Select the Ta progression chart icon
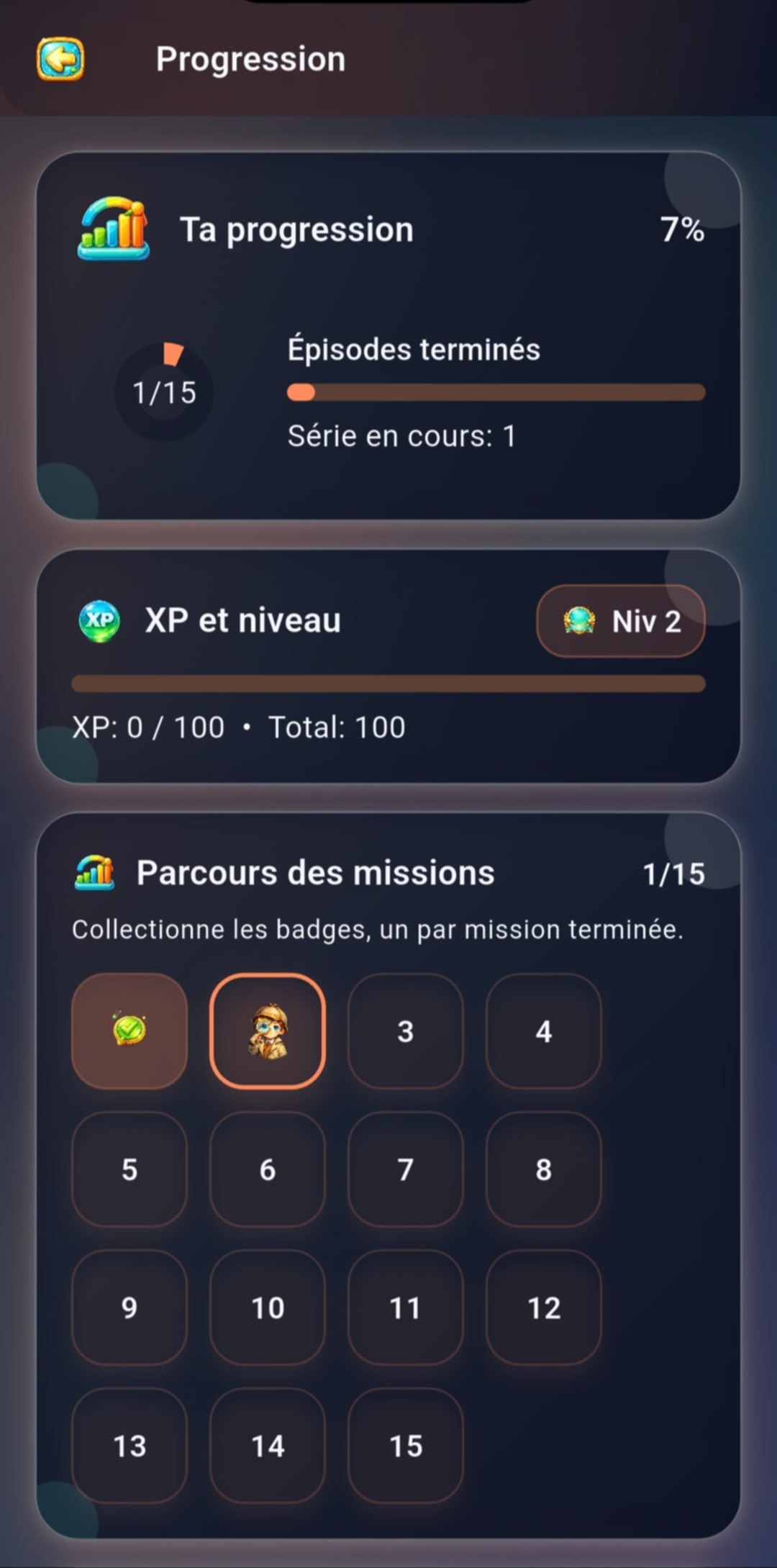The width and height of the screenshot is (777, 1568). click(x=115, y=229)
